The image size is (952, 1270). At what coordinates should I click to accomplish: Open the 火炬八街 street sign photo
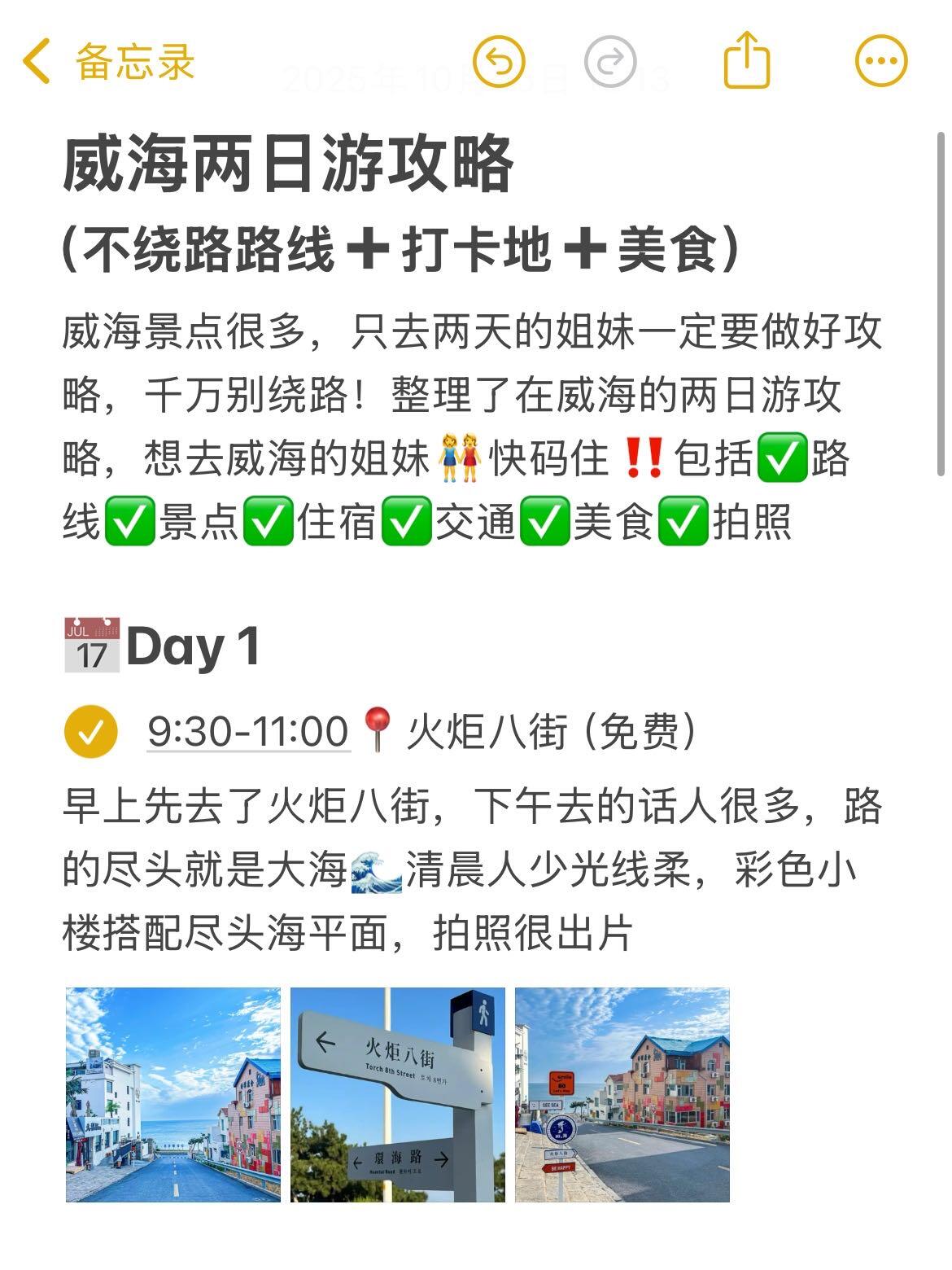[398, 1095]
